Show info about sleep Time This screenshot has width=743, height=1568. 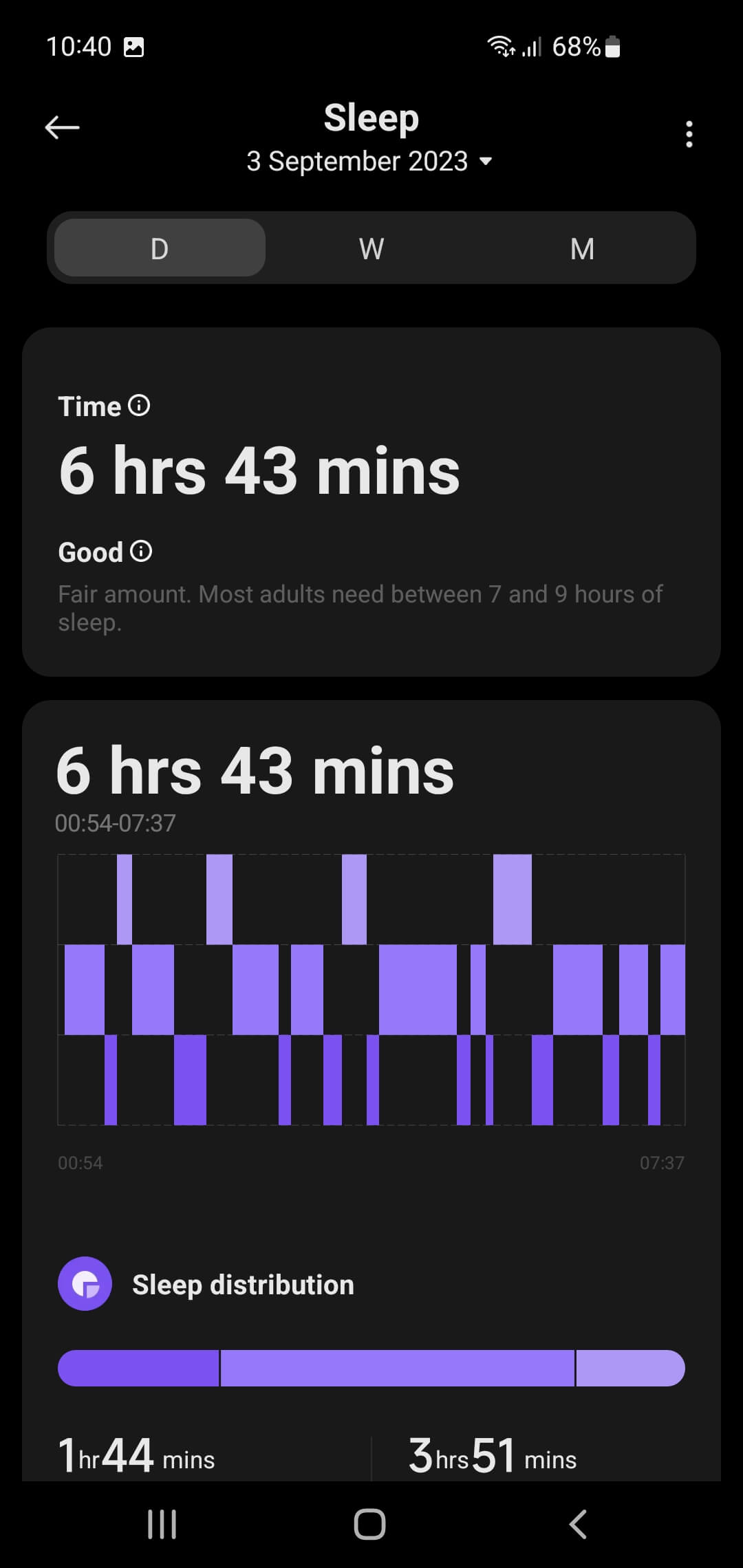140,406
